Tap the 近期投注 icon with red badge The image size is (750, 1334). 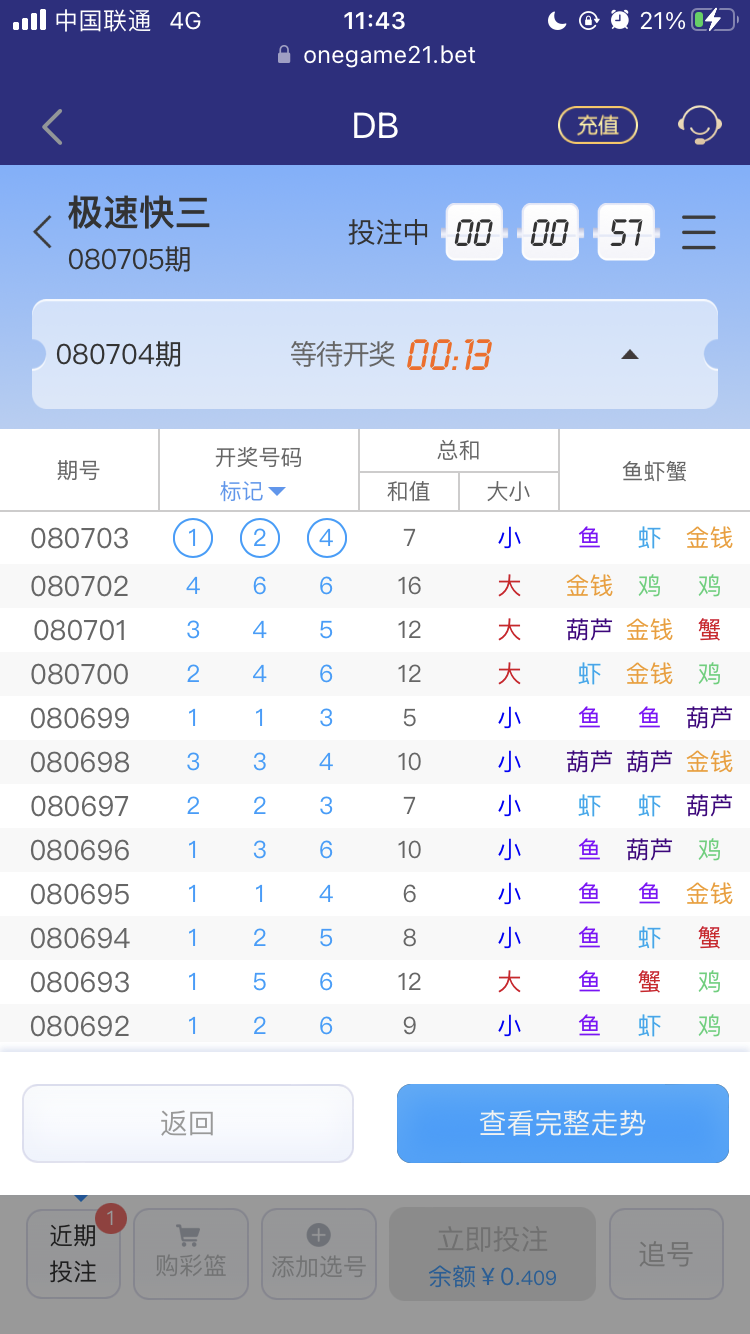pyautogui.click(x=72, y=1254)
